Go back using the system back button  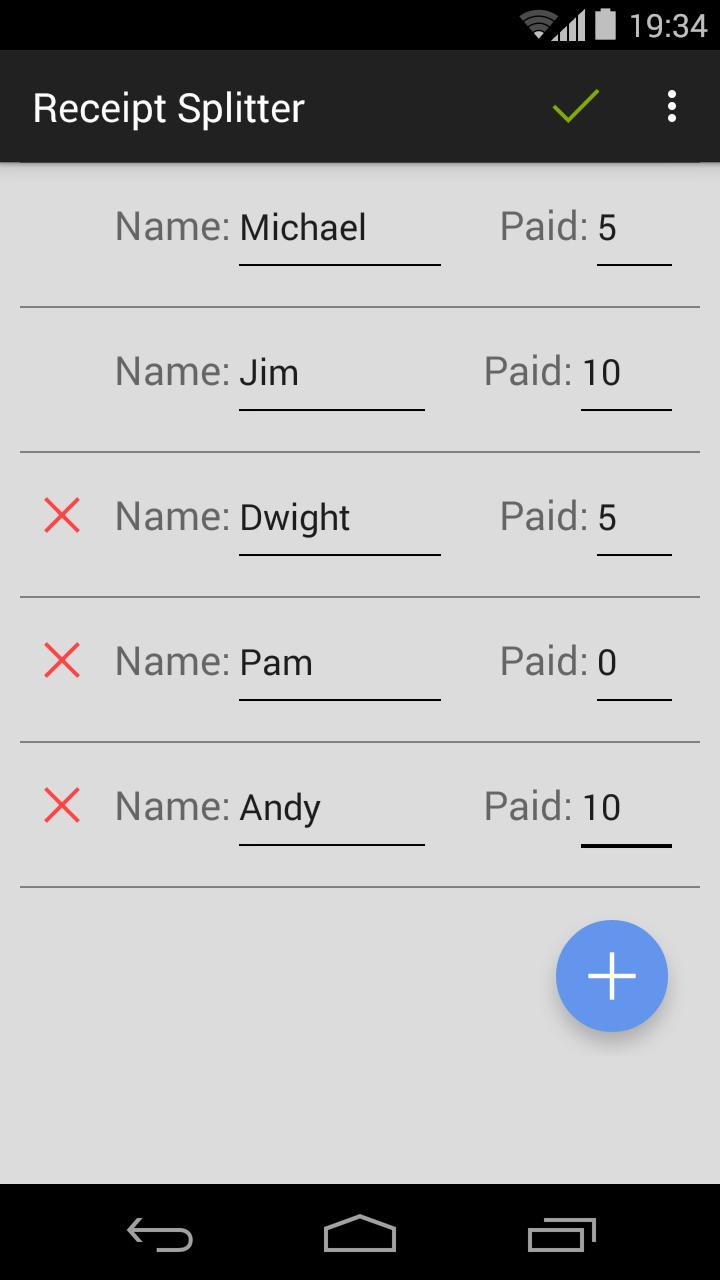[160, 1235]
